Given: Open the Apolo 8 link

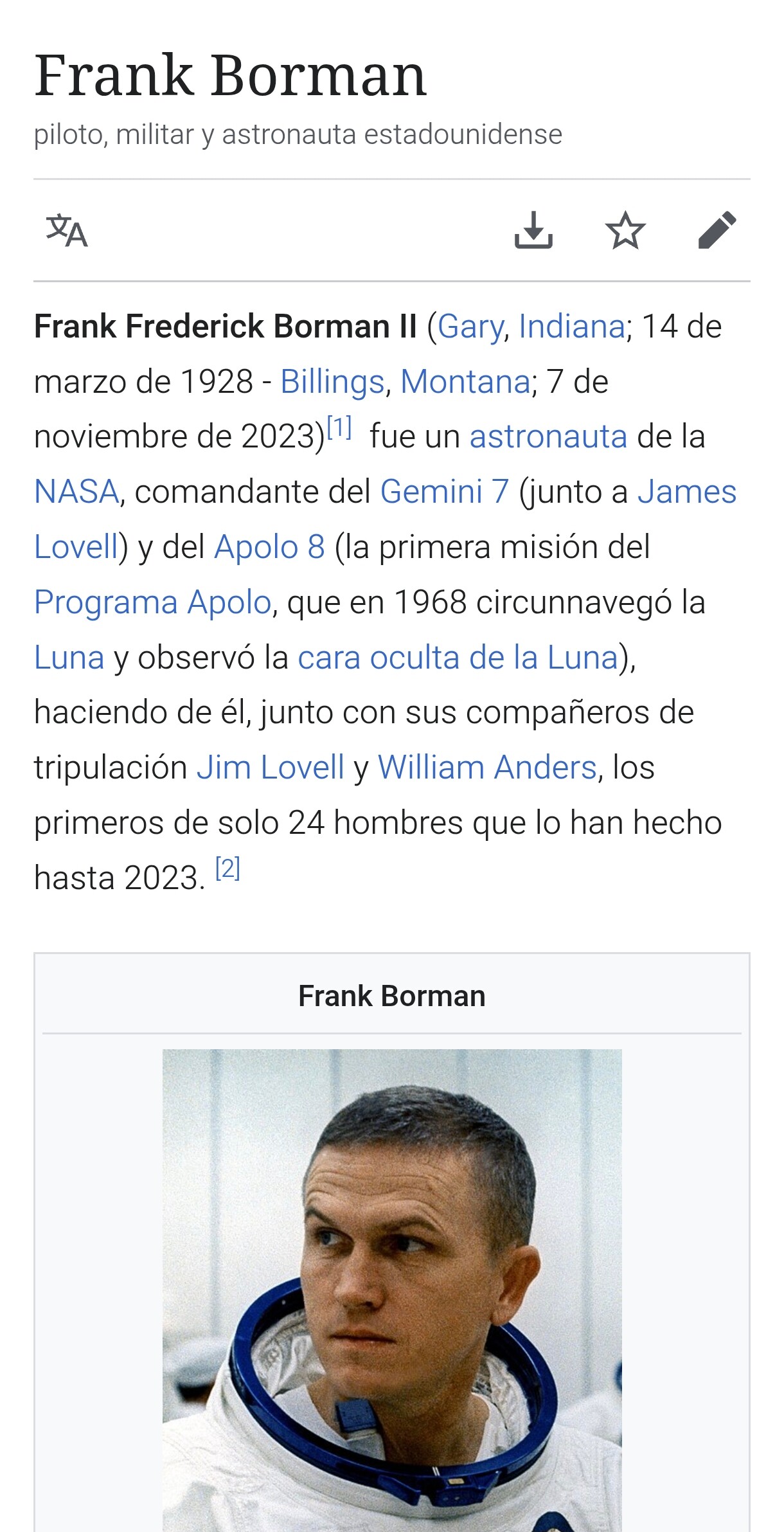Looking at the screenshot, I should click(269, 548).
